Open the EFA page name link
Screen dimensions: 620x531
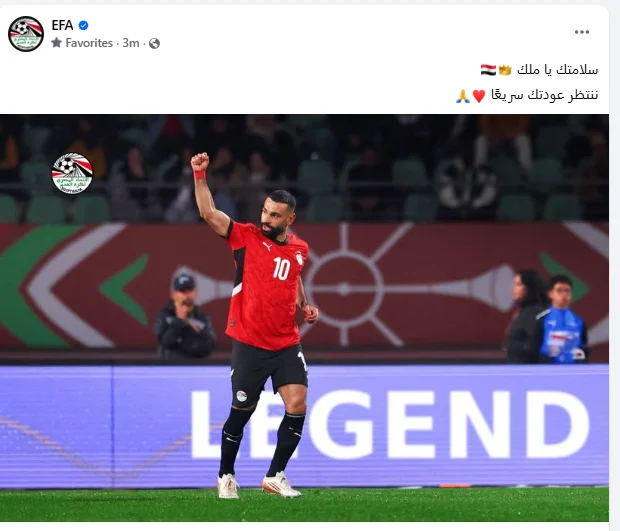[62, 25]
